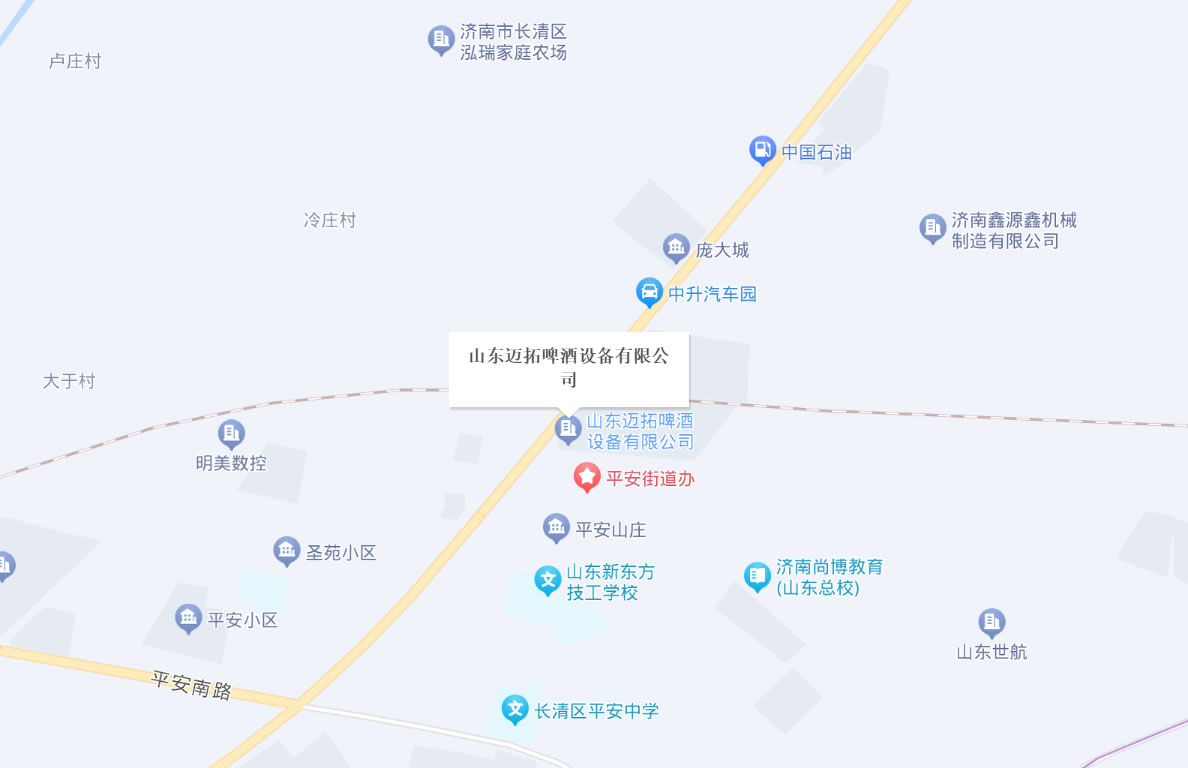Tap the 平安街道办 red star marker
The width and height of the screenshot is (1188, 768).
point(587,477)
